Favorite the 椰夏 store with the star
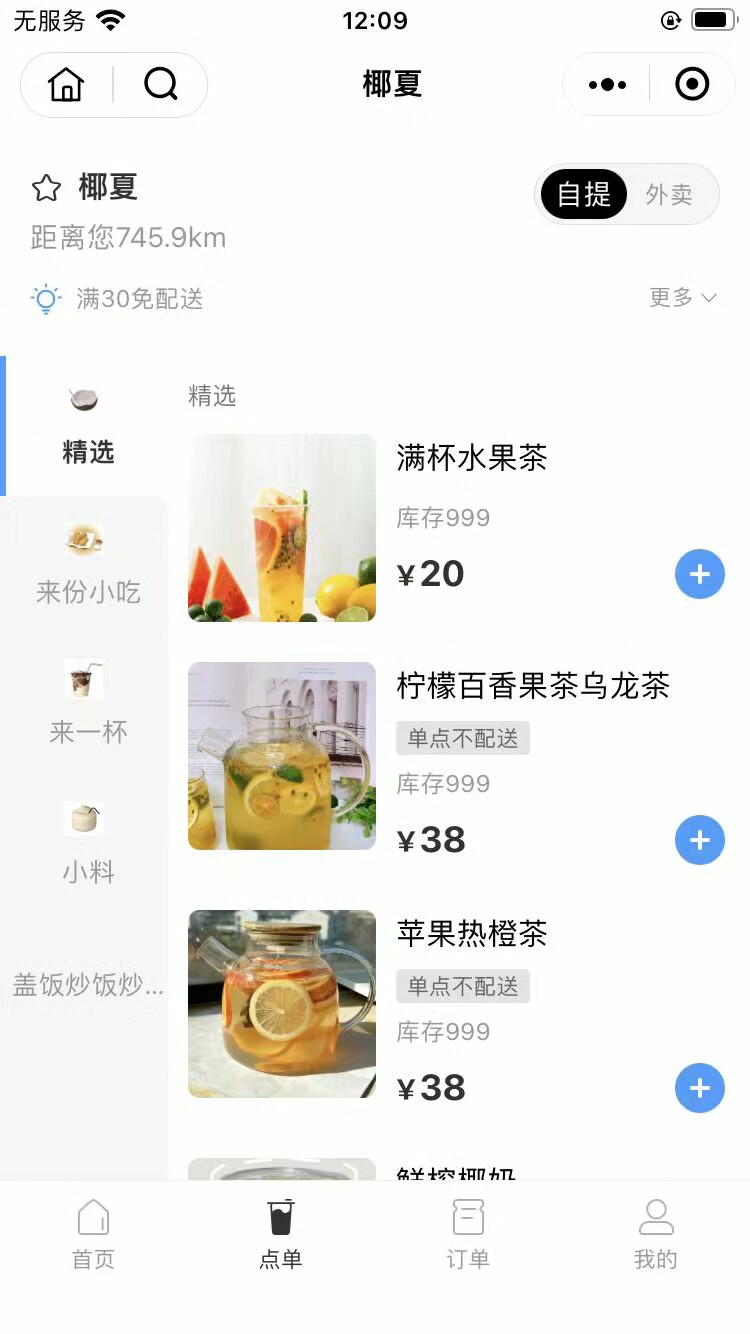This screenshot has width=750, height=1334. click(x=46, y=188)
